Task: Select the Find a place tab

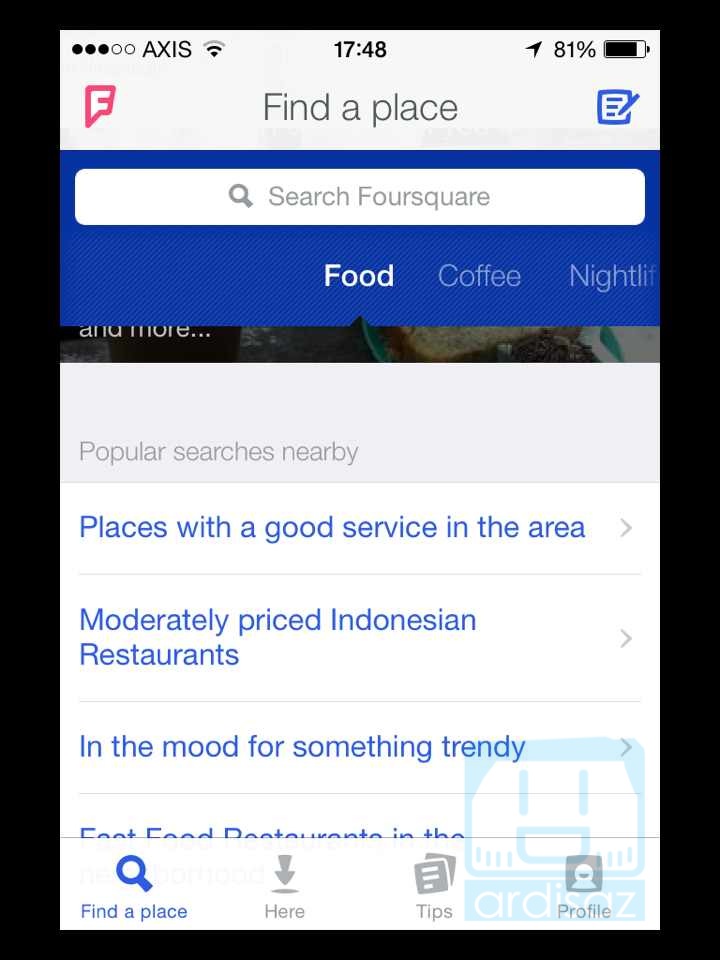Action: click(134, 887)
